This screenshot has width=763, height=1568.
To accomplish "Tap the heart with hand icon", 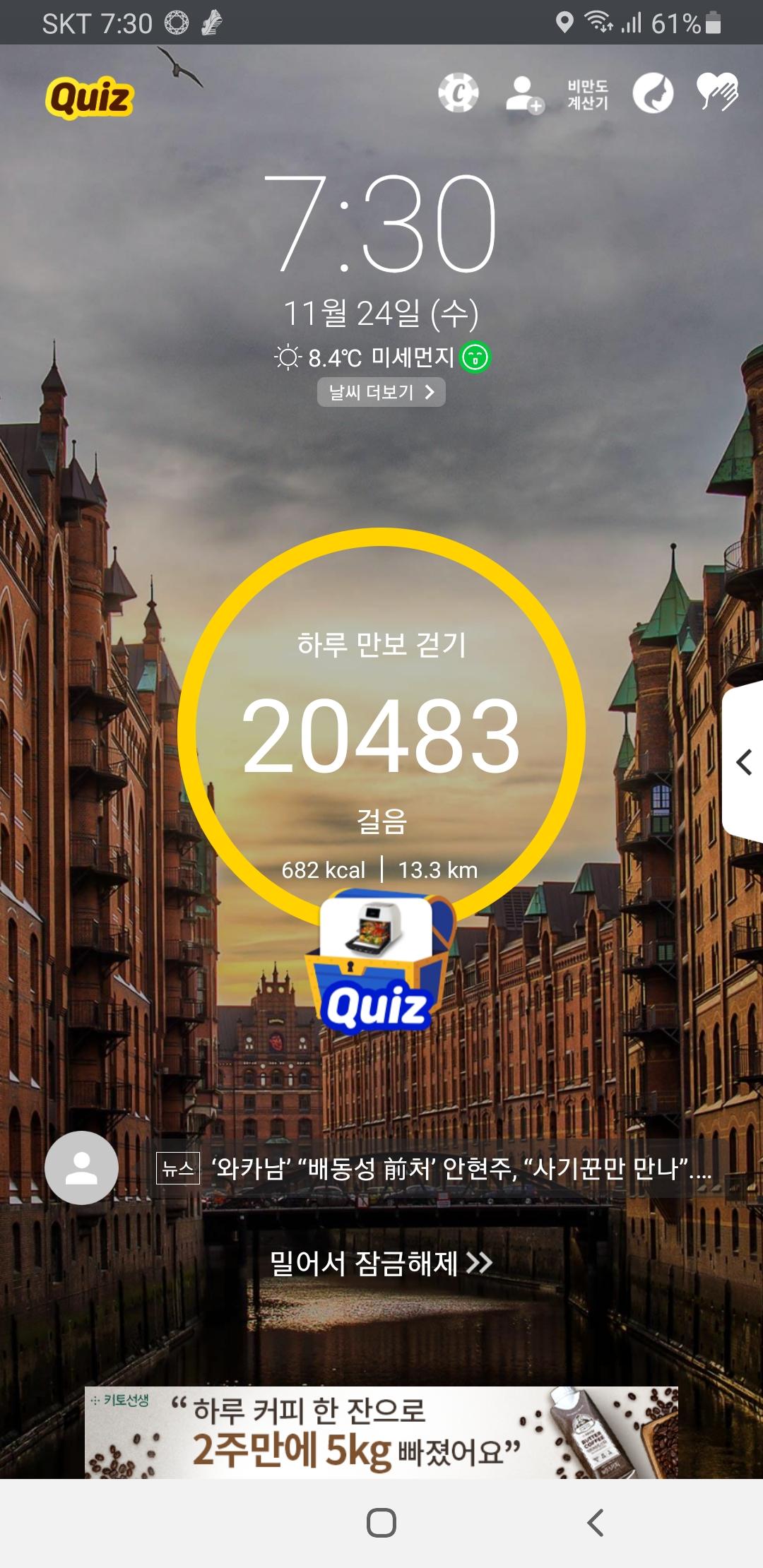I will [717, 93].
